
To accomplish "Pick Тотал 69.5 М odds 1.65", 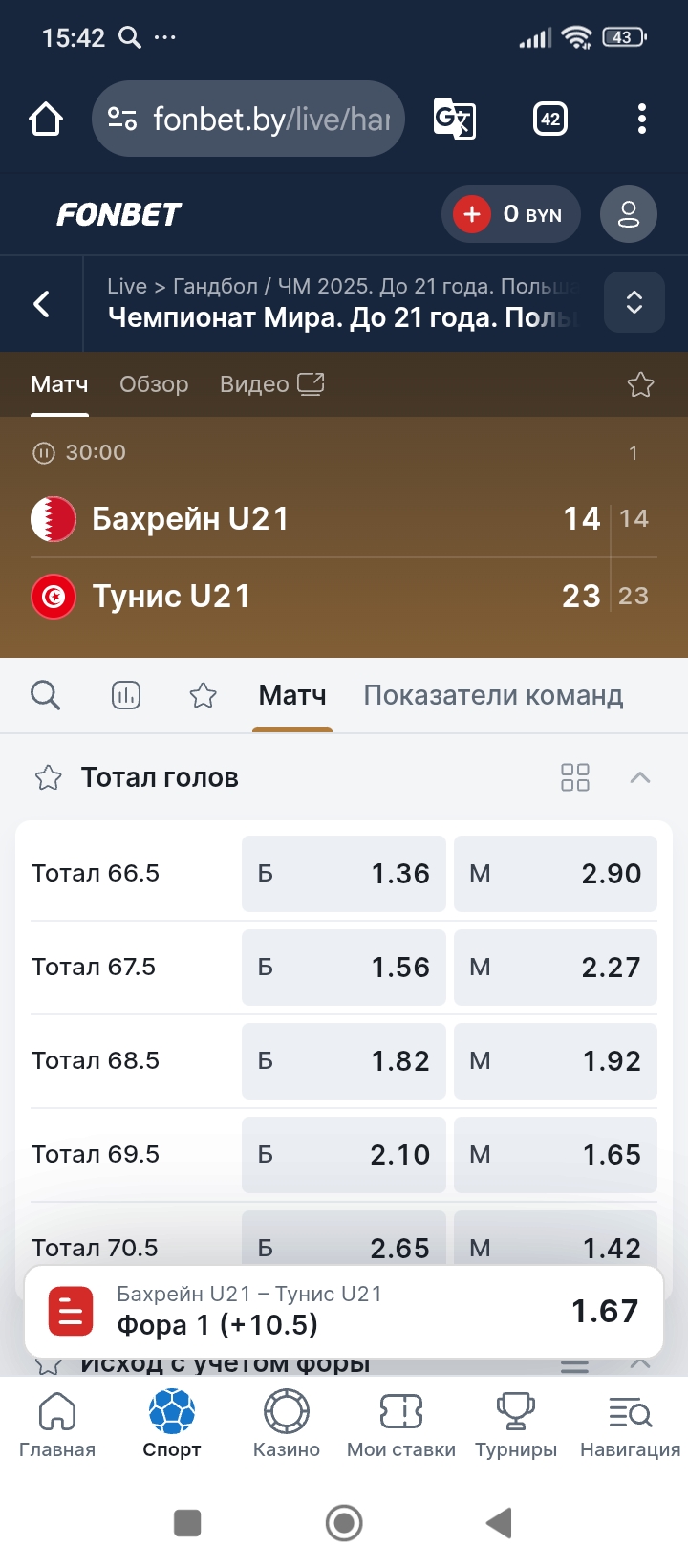I will [x=555, y=1154].
